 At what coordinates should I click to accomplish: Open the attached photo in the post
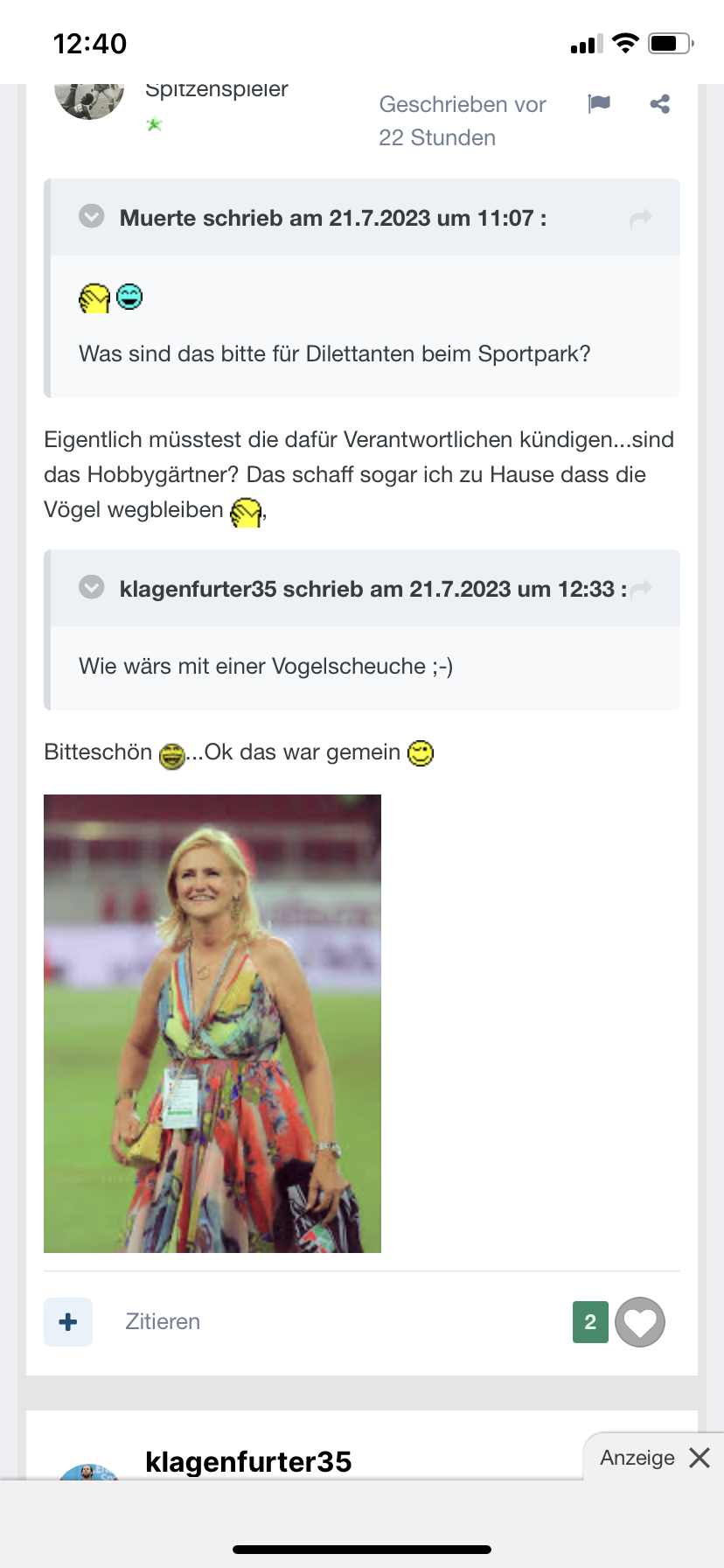212,1023
